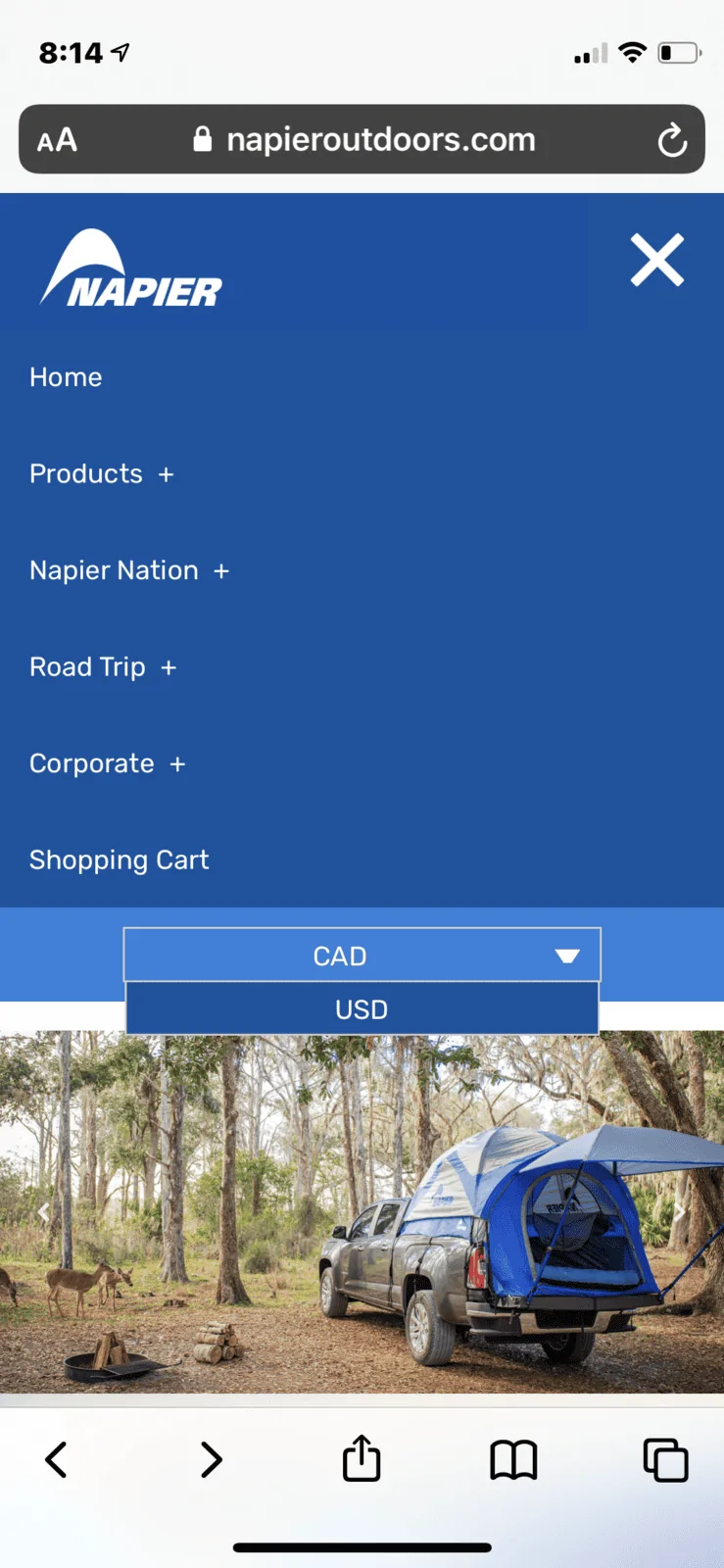
Task: Go back in browser history
Action: [57, 1460]
